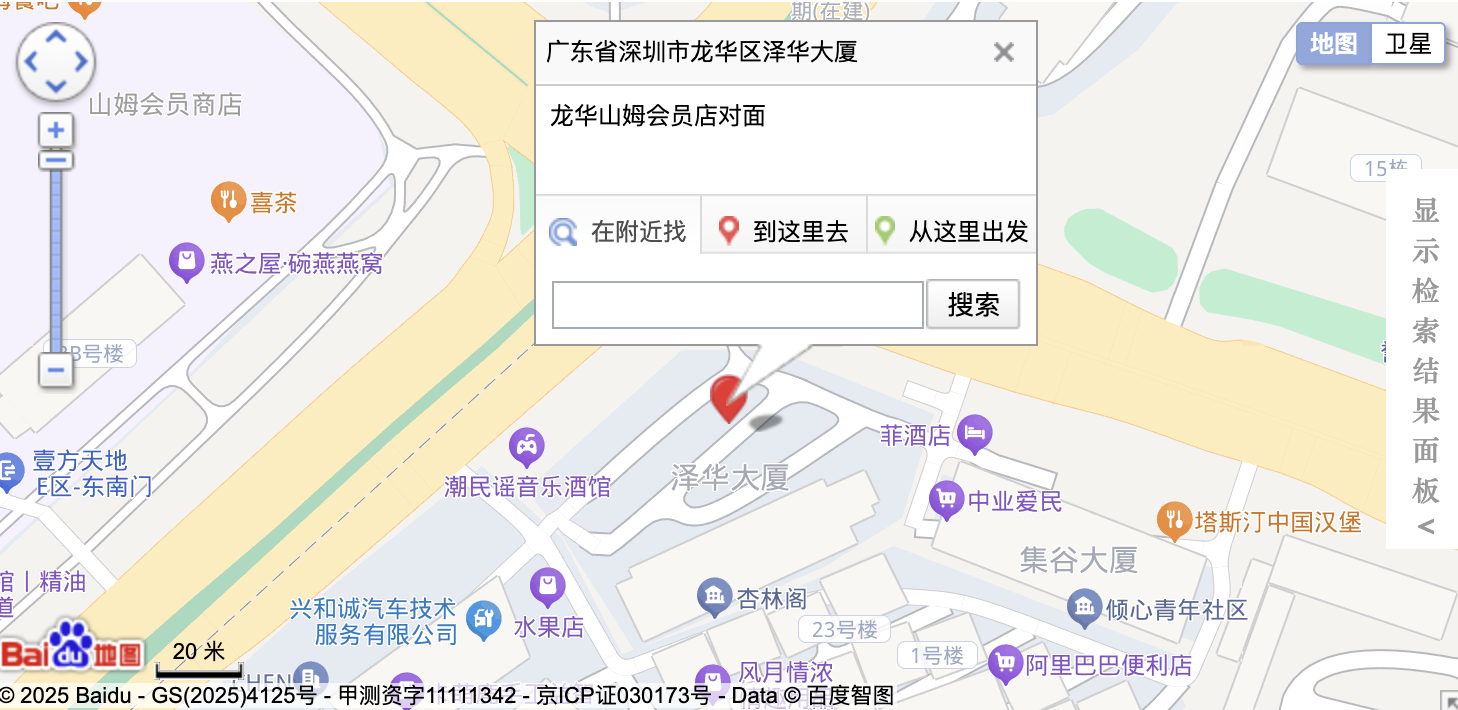
Task: Open the 喜茶 restaurant marker
Action: (228, 201)
